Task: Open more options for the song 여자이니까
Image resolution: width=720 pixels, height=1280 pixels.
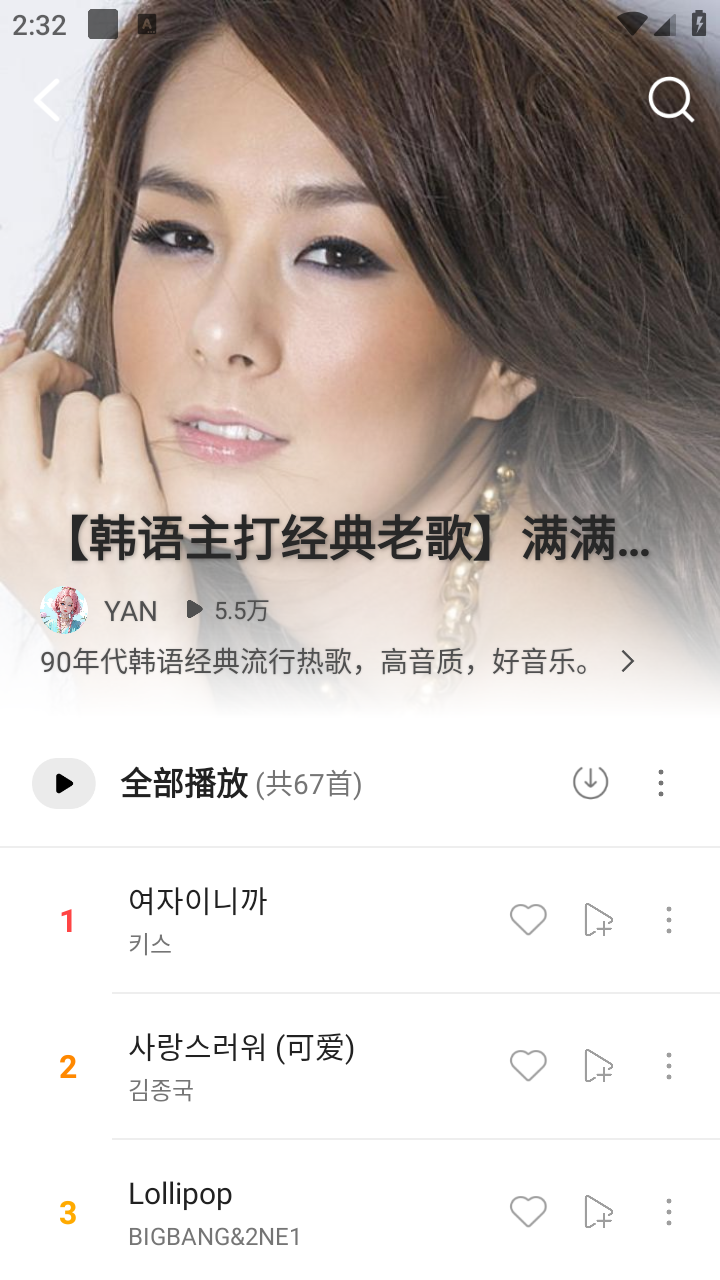Action: tap(668, 920)
